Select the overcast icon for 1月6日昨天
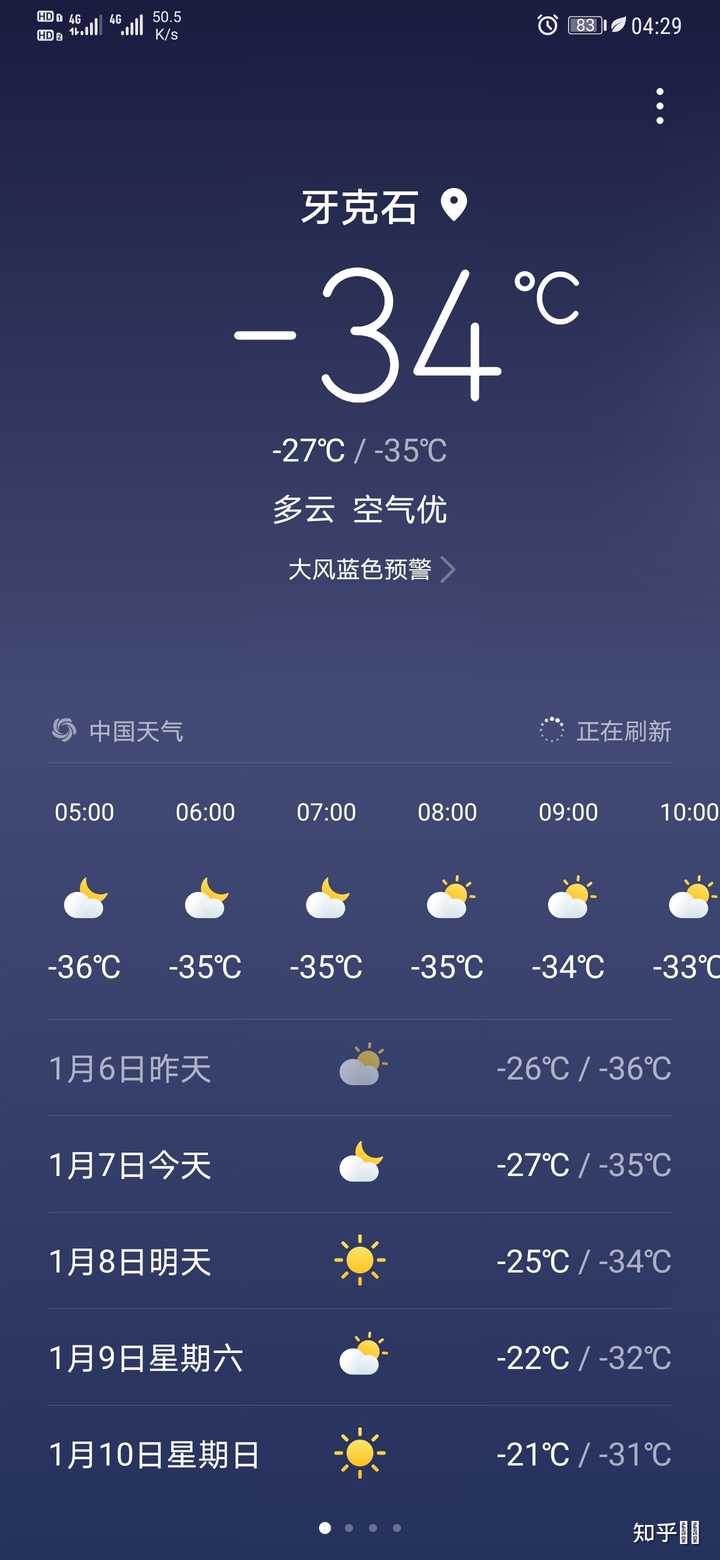The image size is (720, 1560). [361, 1067]
